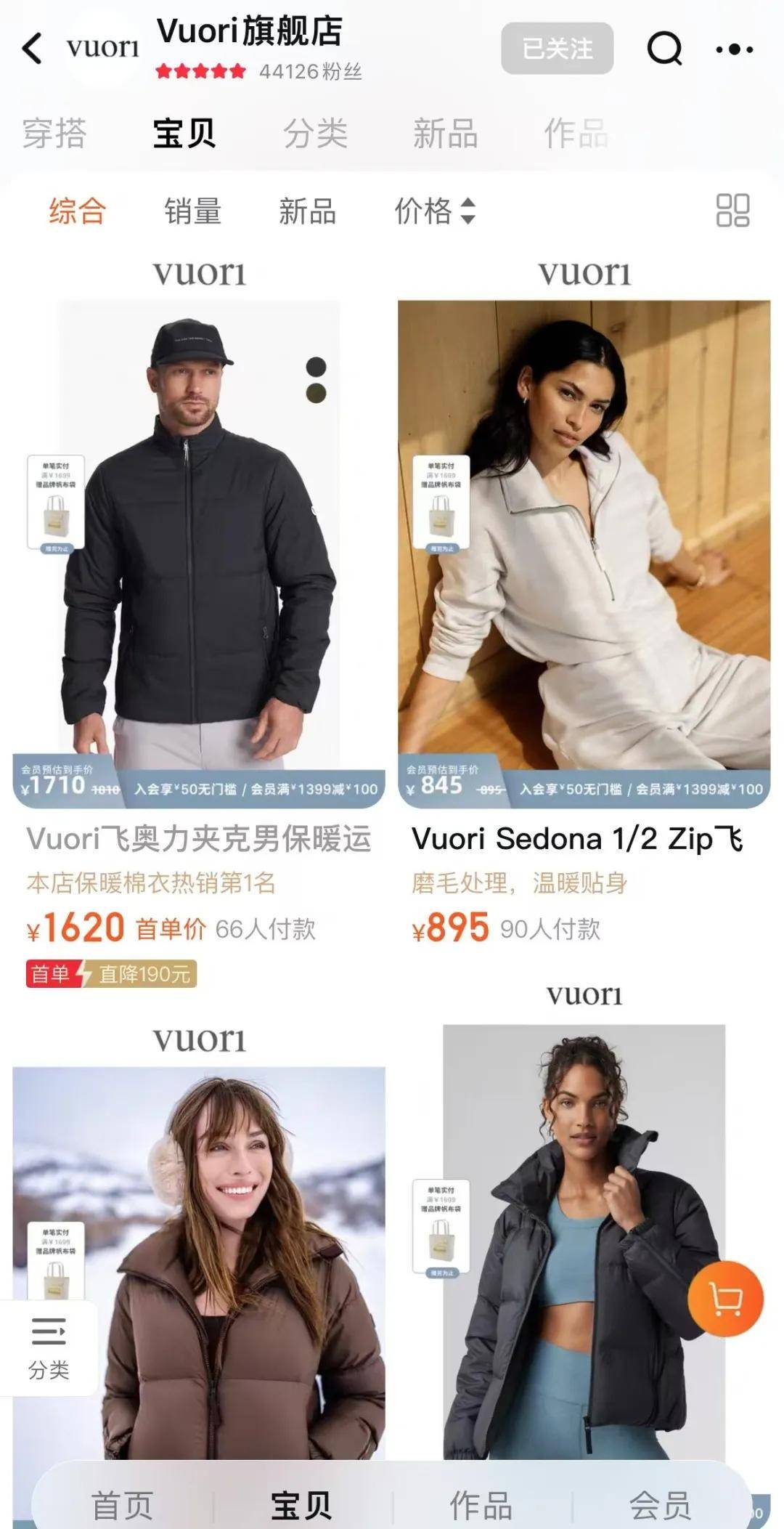The width and height of the screenshot is (784, 1529).
Task: Open the floating 分类 category menu
Action: 49,1348
